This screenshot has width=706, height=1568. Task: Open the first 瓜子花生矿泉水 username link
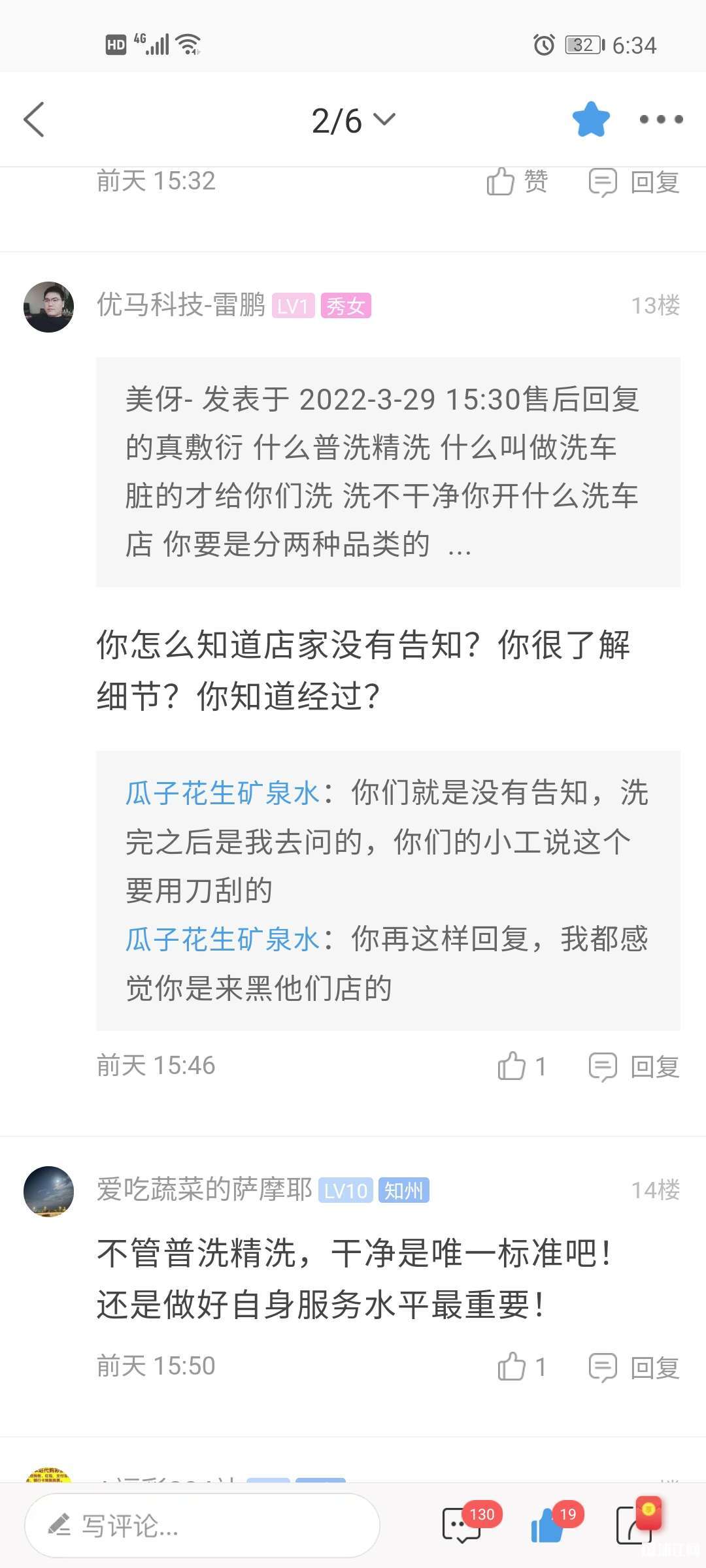pyautogui.click(x=222, y=793)
